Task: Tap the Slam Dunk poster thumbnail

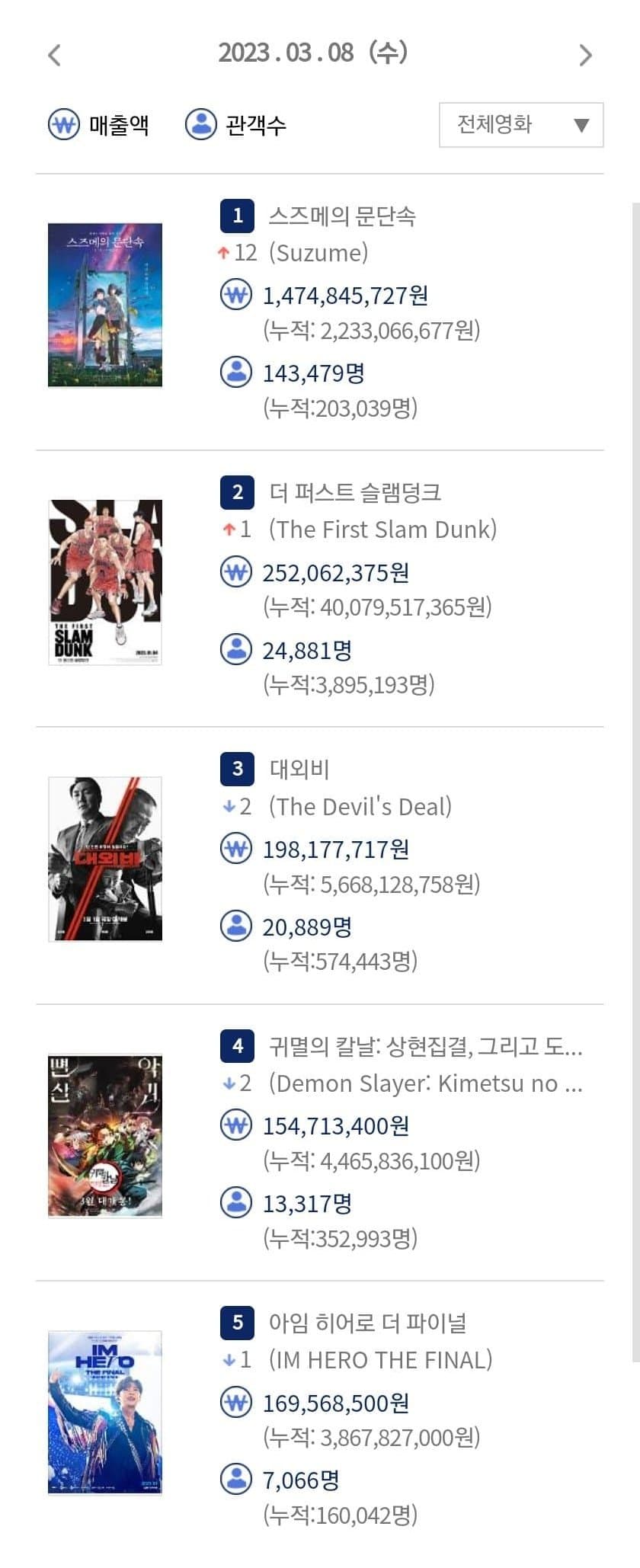Action: click(x=105, y=582)
